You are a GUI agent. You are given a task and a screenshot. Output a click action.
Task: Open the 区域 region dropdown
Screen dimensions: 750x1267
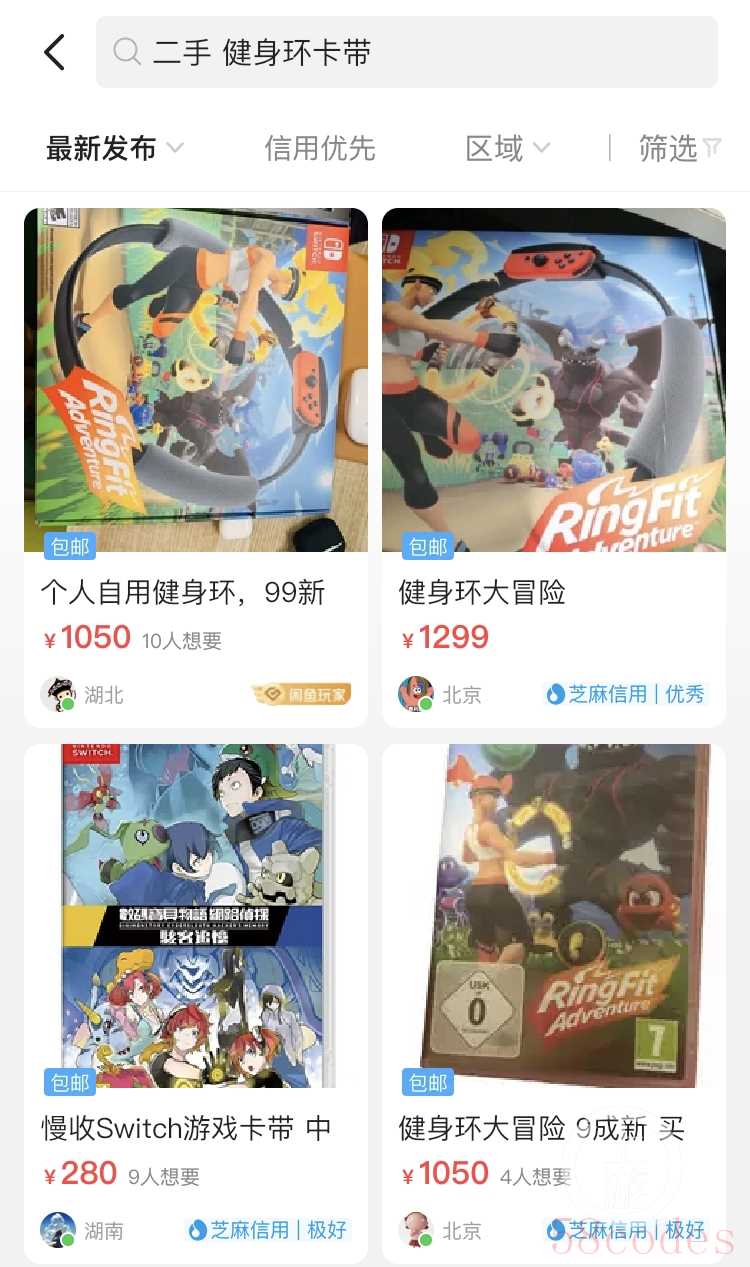[507, 149]
